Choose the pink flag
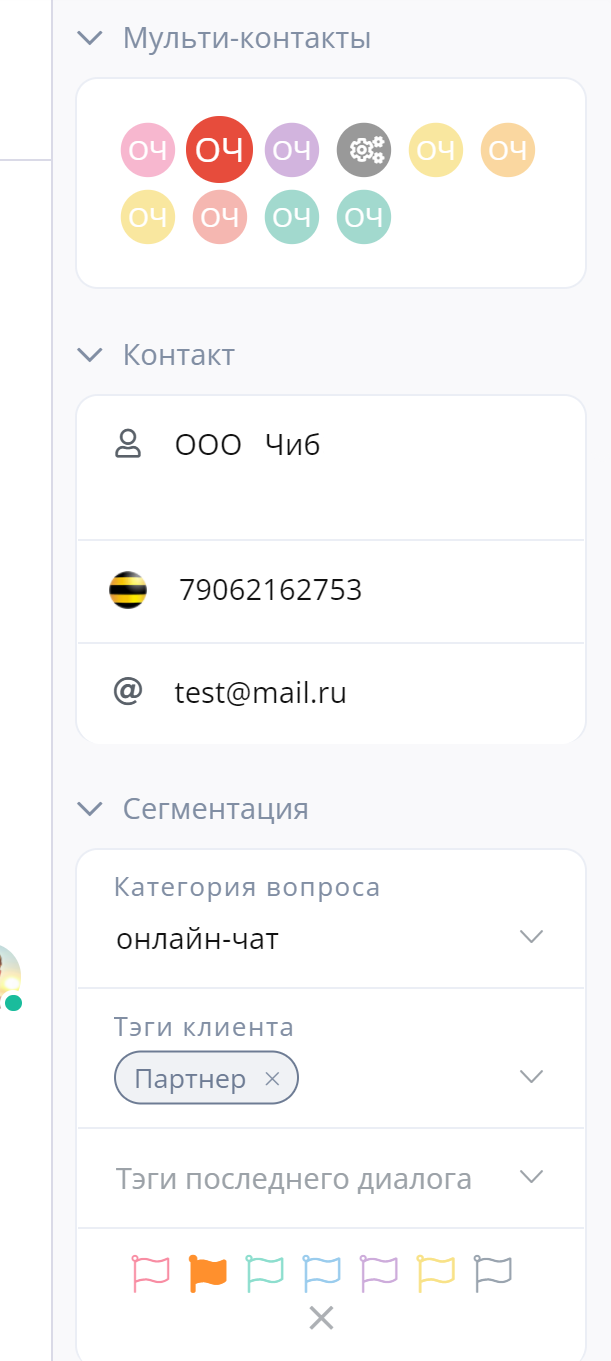Screen dimensions: 611x1361 (x=150, y=1272)
